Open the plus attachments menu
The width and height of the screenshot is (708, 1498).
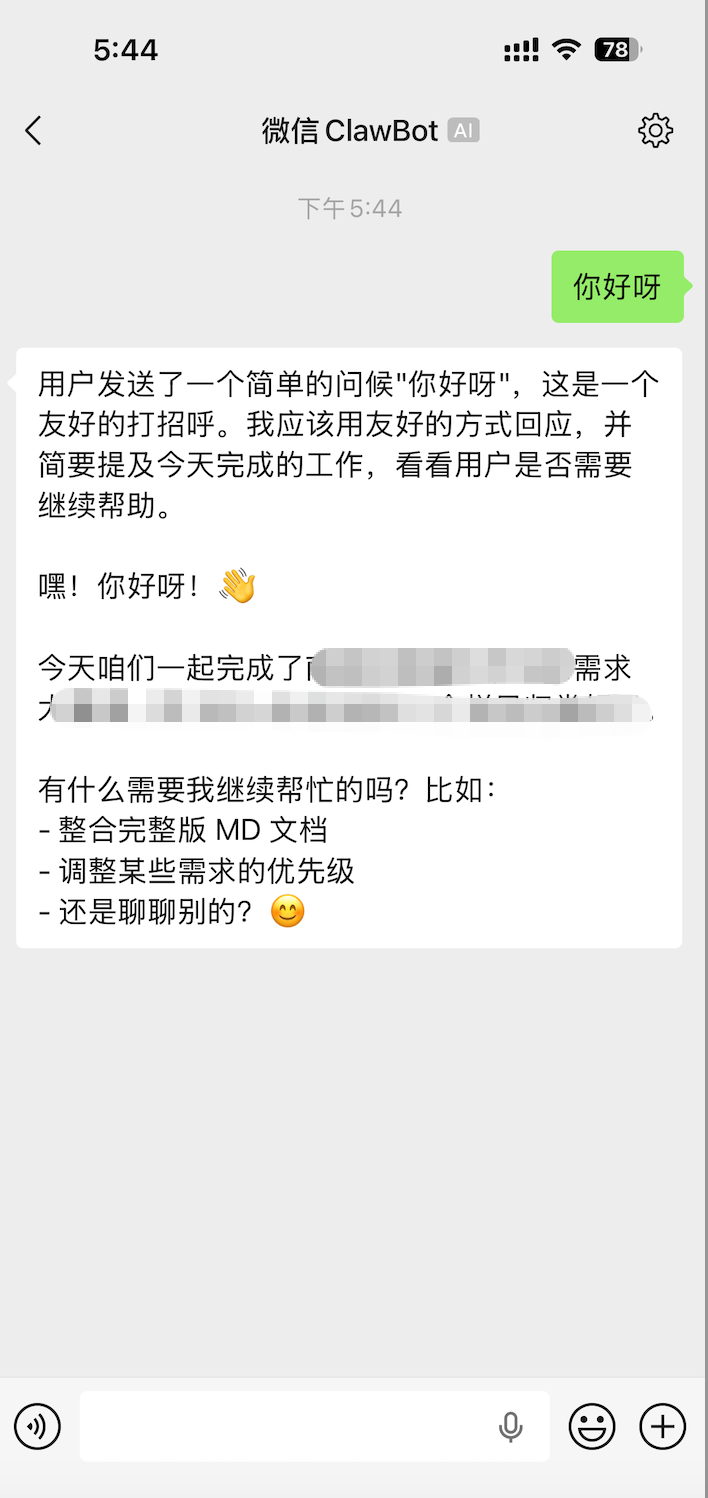(662, 1426)
